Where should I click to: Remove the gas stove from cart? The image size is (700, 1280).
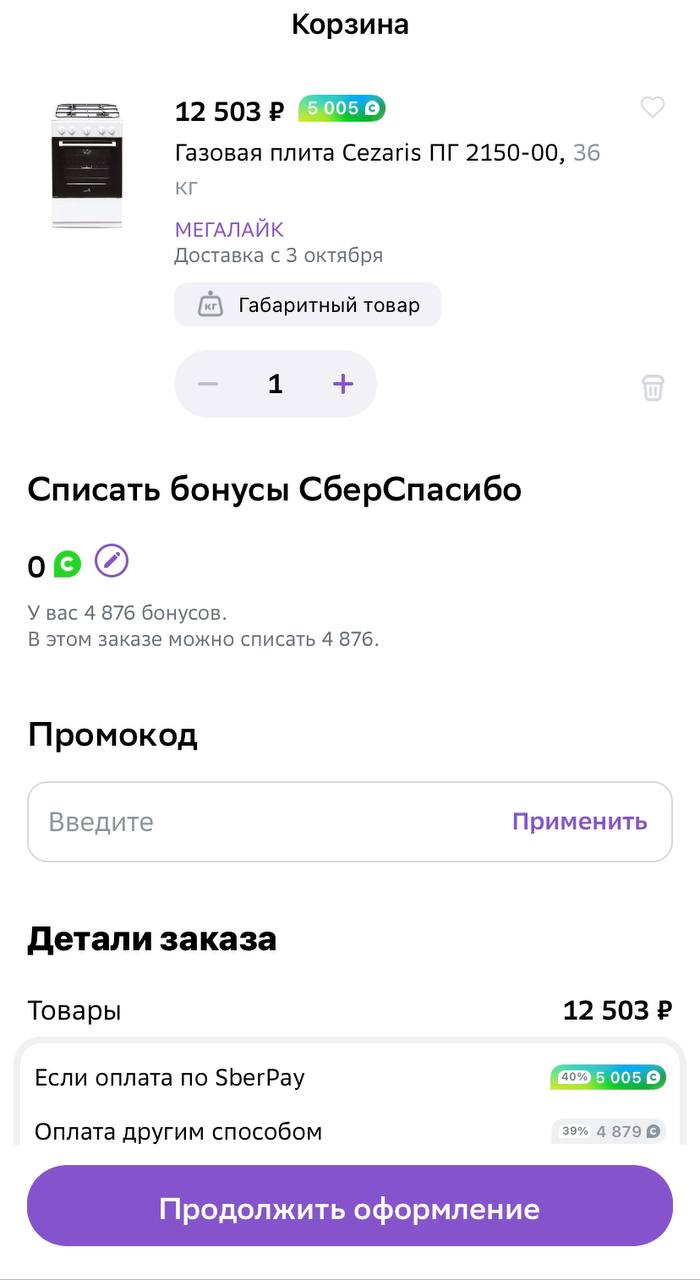[652, 387]
